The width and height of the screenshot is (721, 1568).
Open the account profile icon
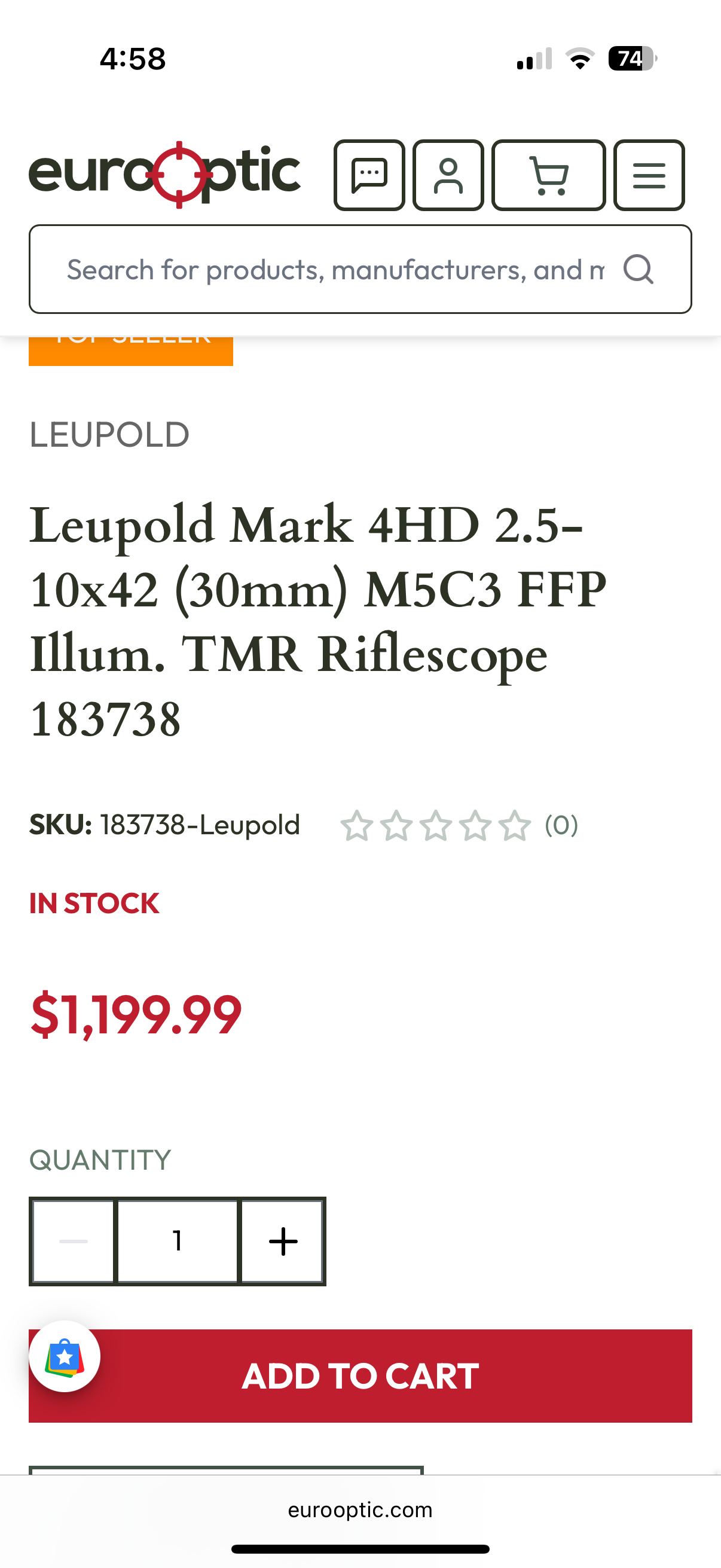tap(448, 175)
